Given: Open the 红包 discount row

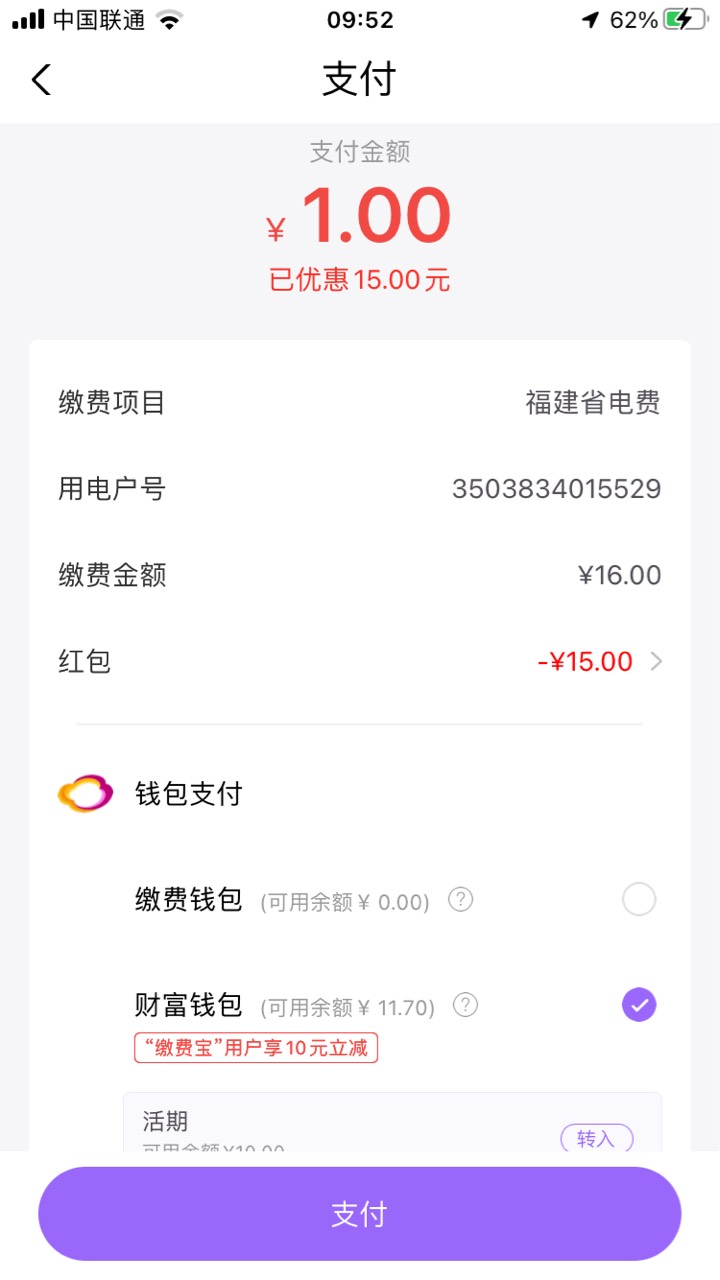Looking at the screenshot, I should click(x=360, y=661).
